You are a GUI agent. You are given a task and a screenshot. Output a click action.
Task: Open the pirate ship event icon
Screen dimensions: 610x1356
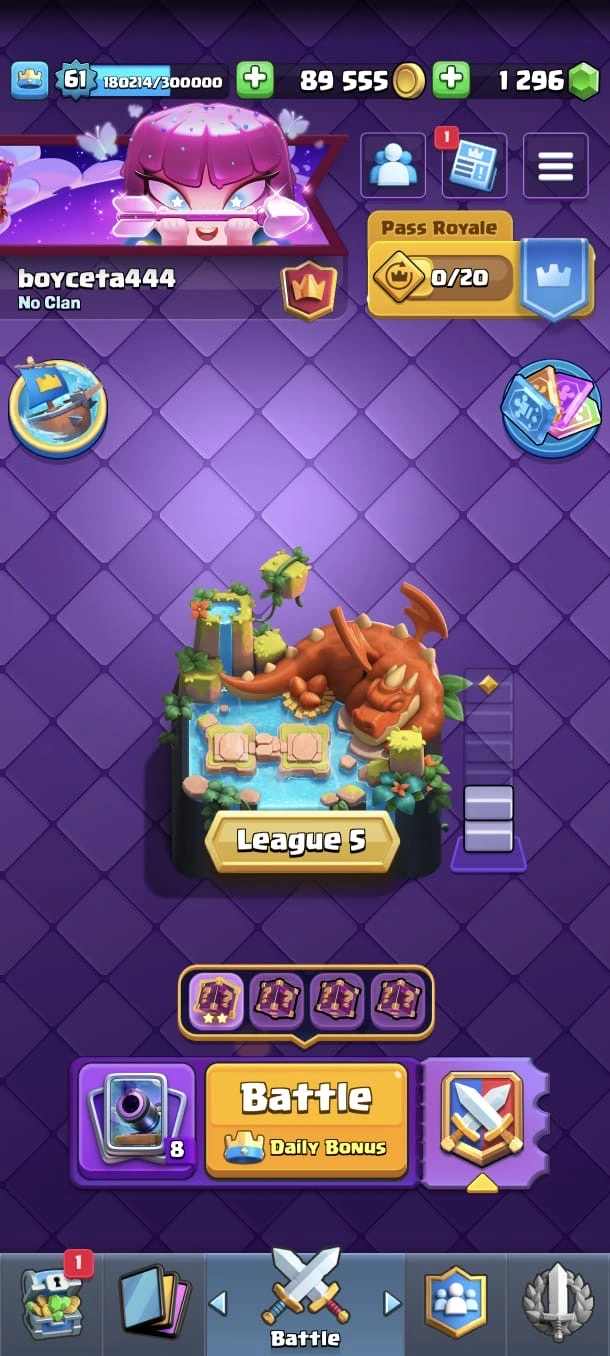(x=58, y=407)
